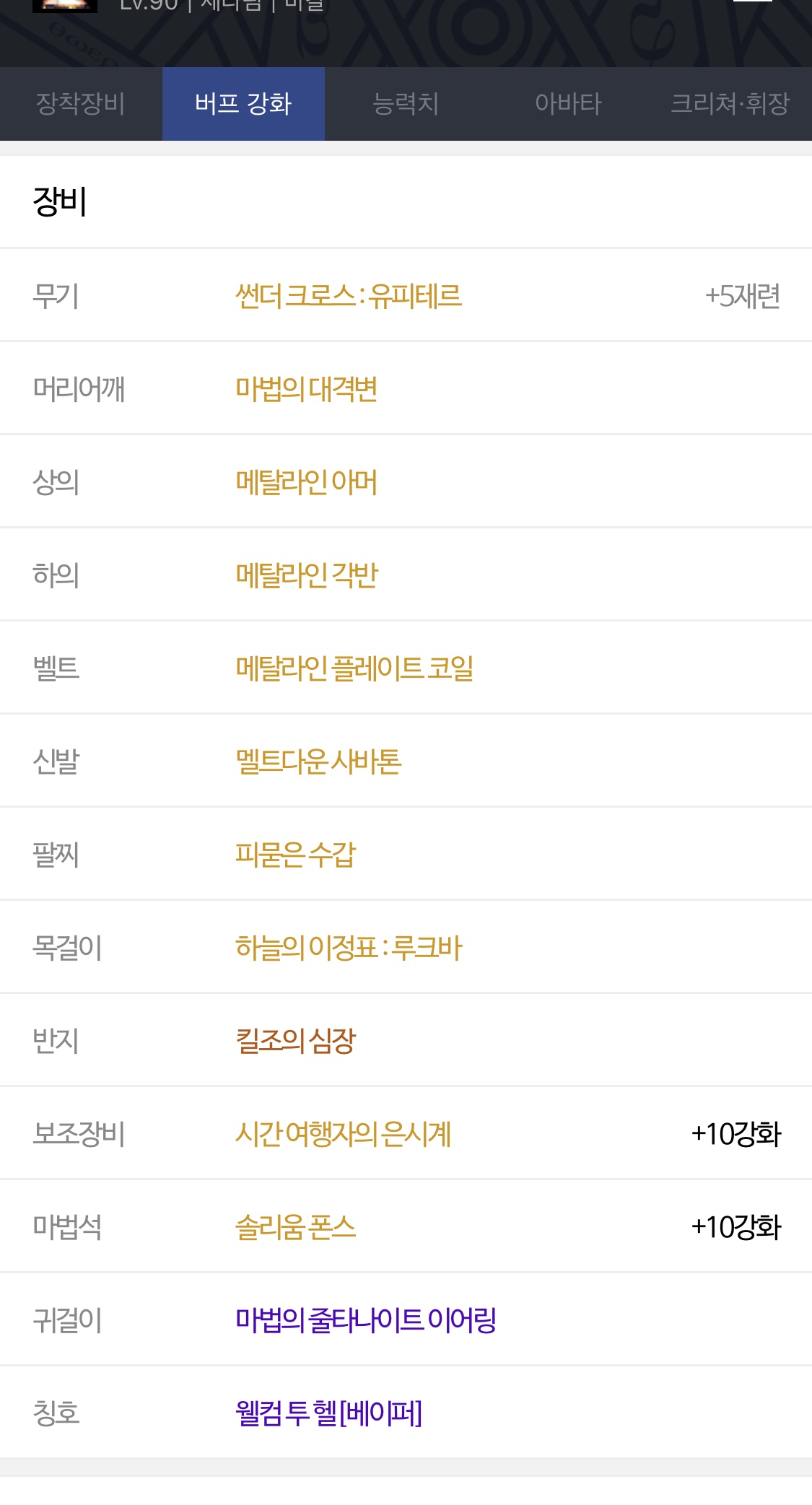Select the 버프 강화 tab

(x=243, y=104)
